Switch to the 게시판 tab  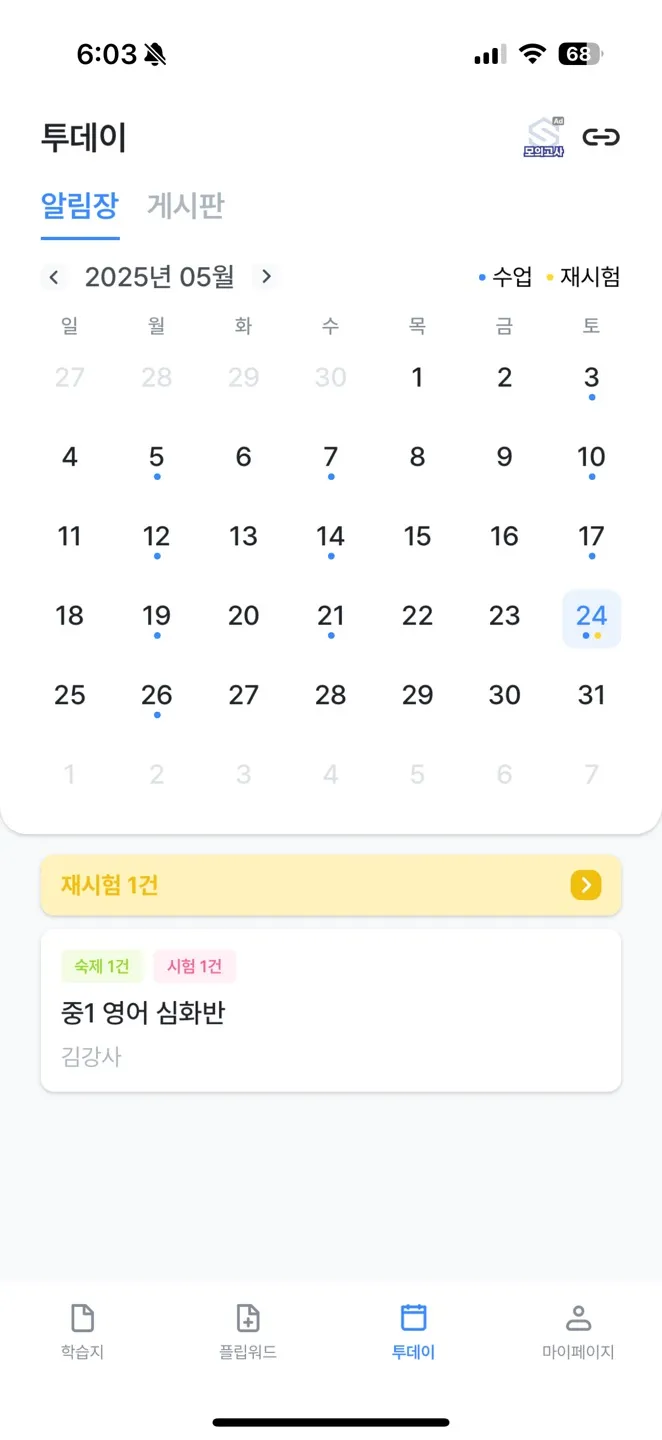[x=186, y=206]
